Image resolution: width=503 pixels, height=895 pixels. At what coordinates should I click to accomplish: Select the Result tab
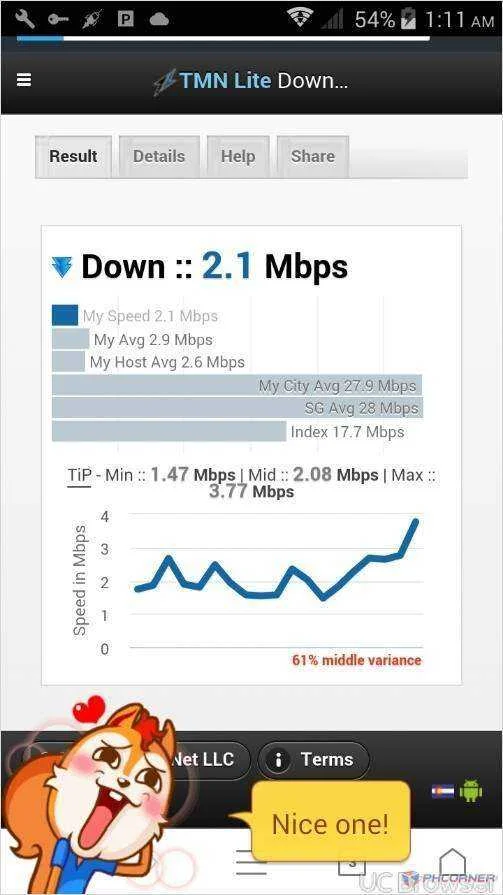pos(73,156)
